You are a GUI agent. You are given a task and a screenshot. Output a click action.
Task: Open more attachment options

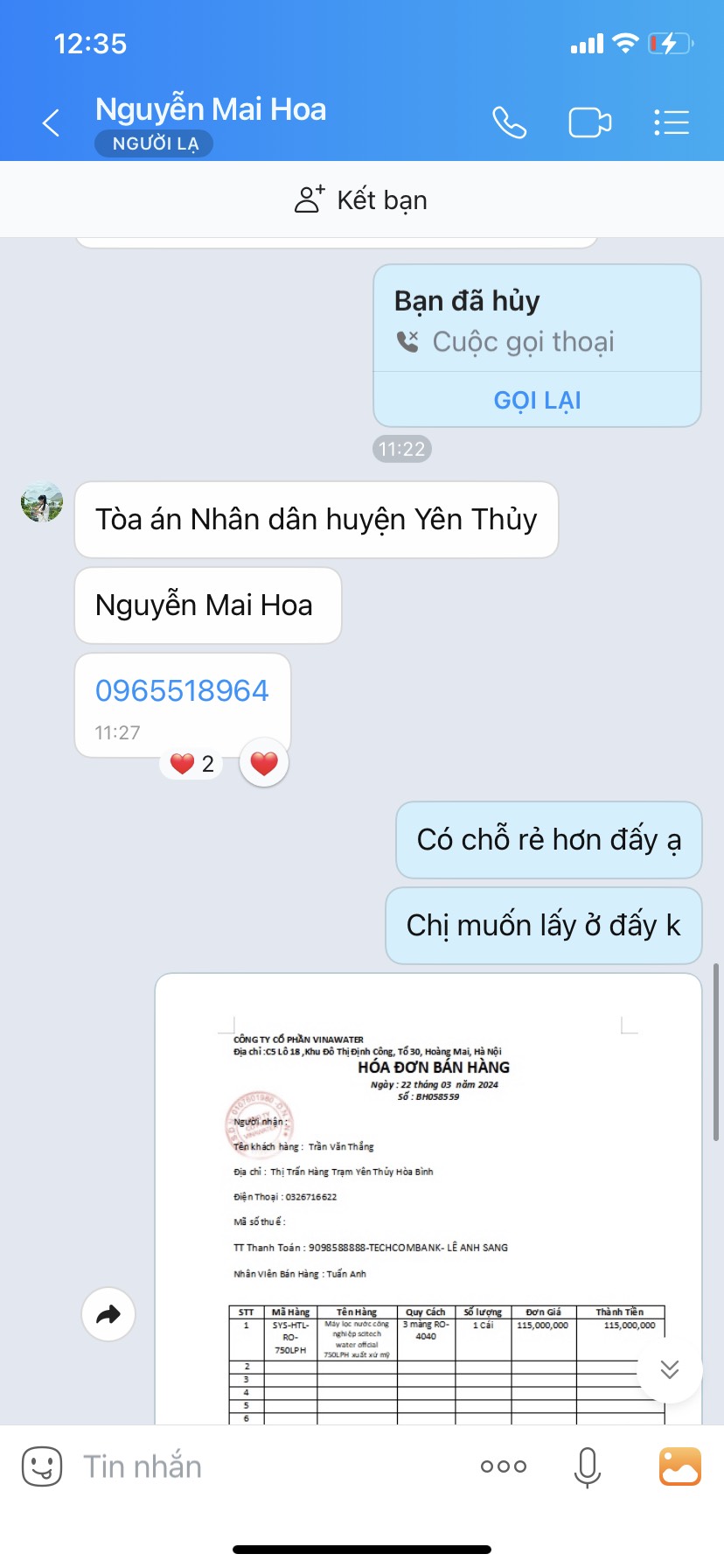click(x=504, y=1466)
